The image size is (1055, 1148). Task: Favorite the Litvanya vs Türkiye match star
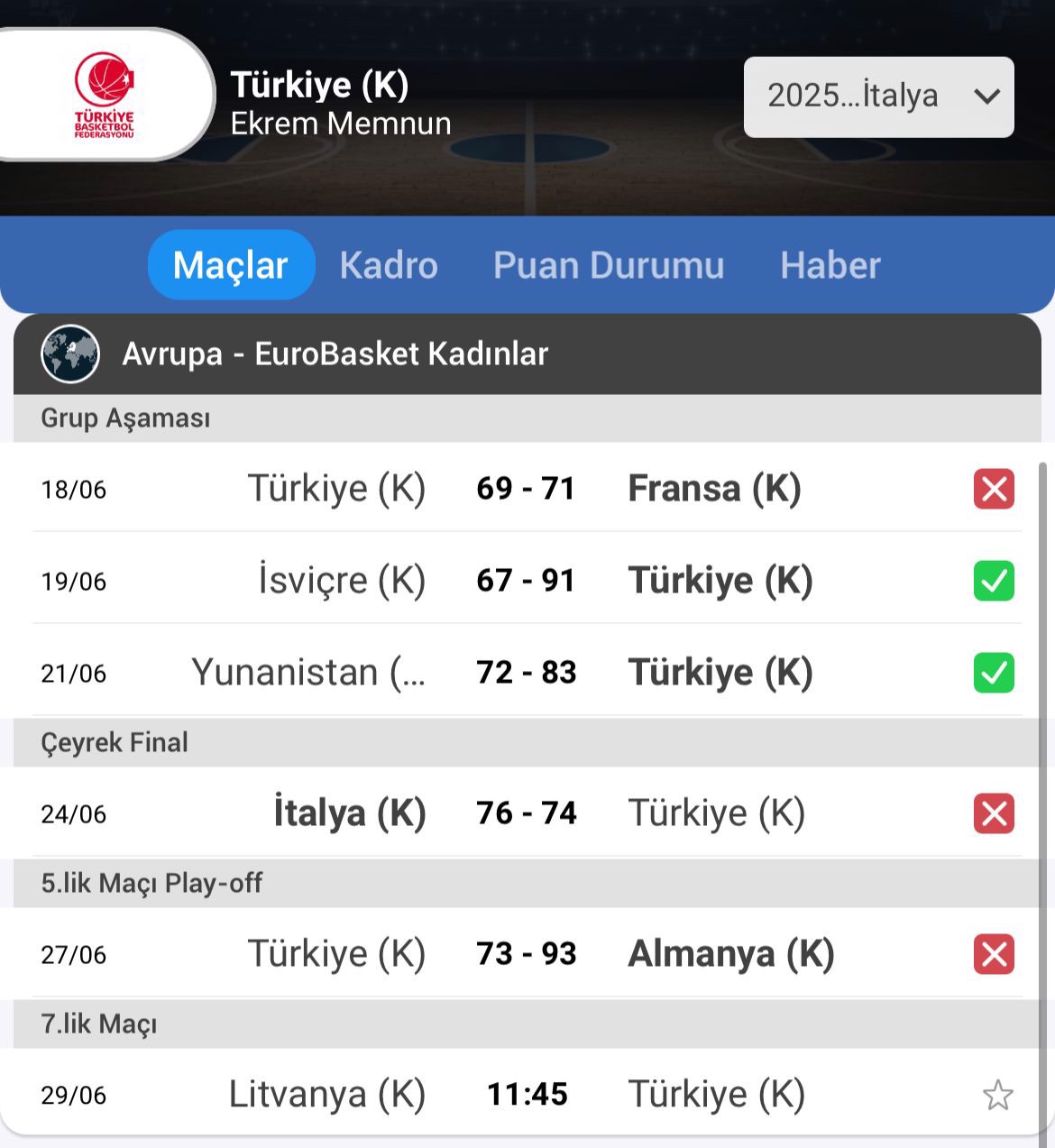click(x=997, y=1095)
